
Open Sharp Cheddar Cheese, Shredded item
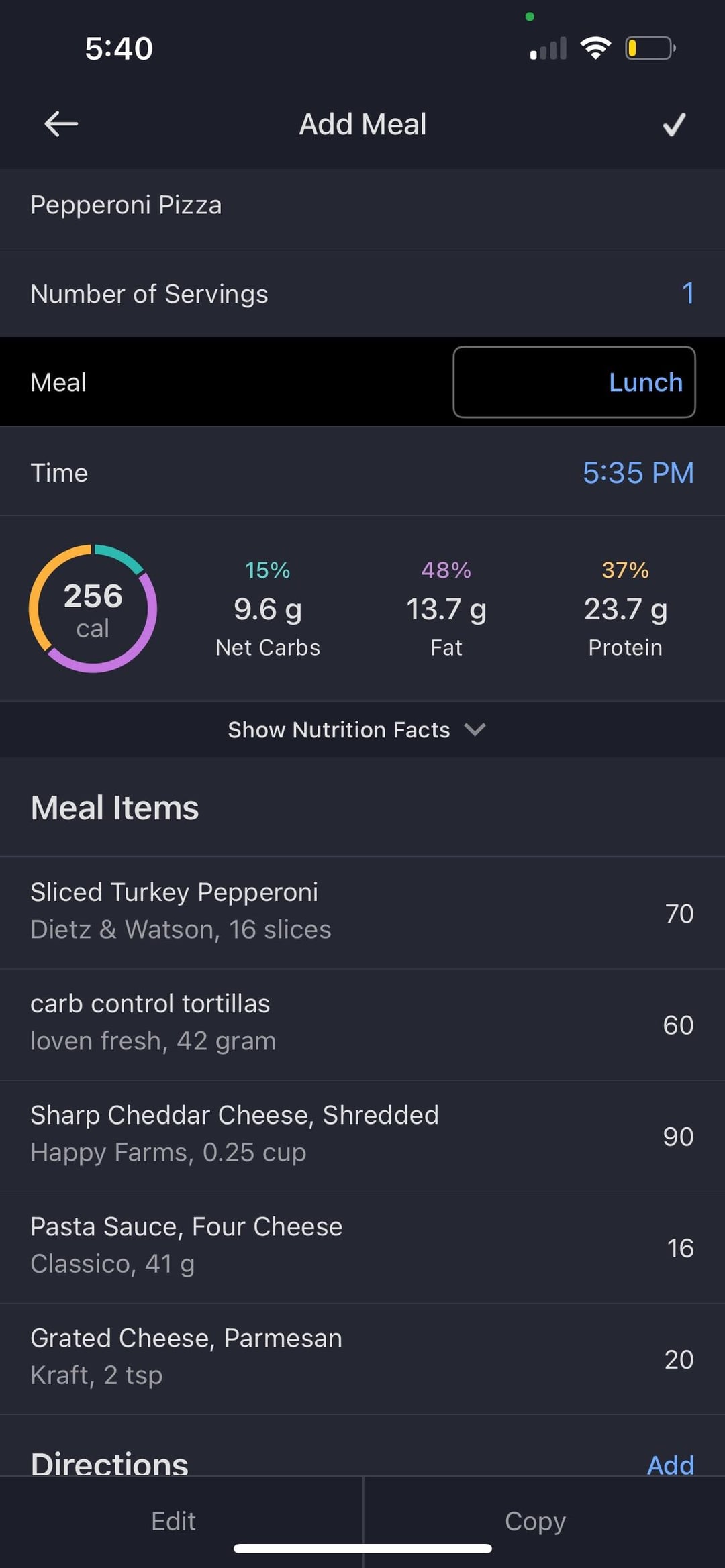click(x=362, y=1135)
